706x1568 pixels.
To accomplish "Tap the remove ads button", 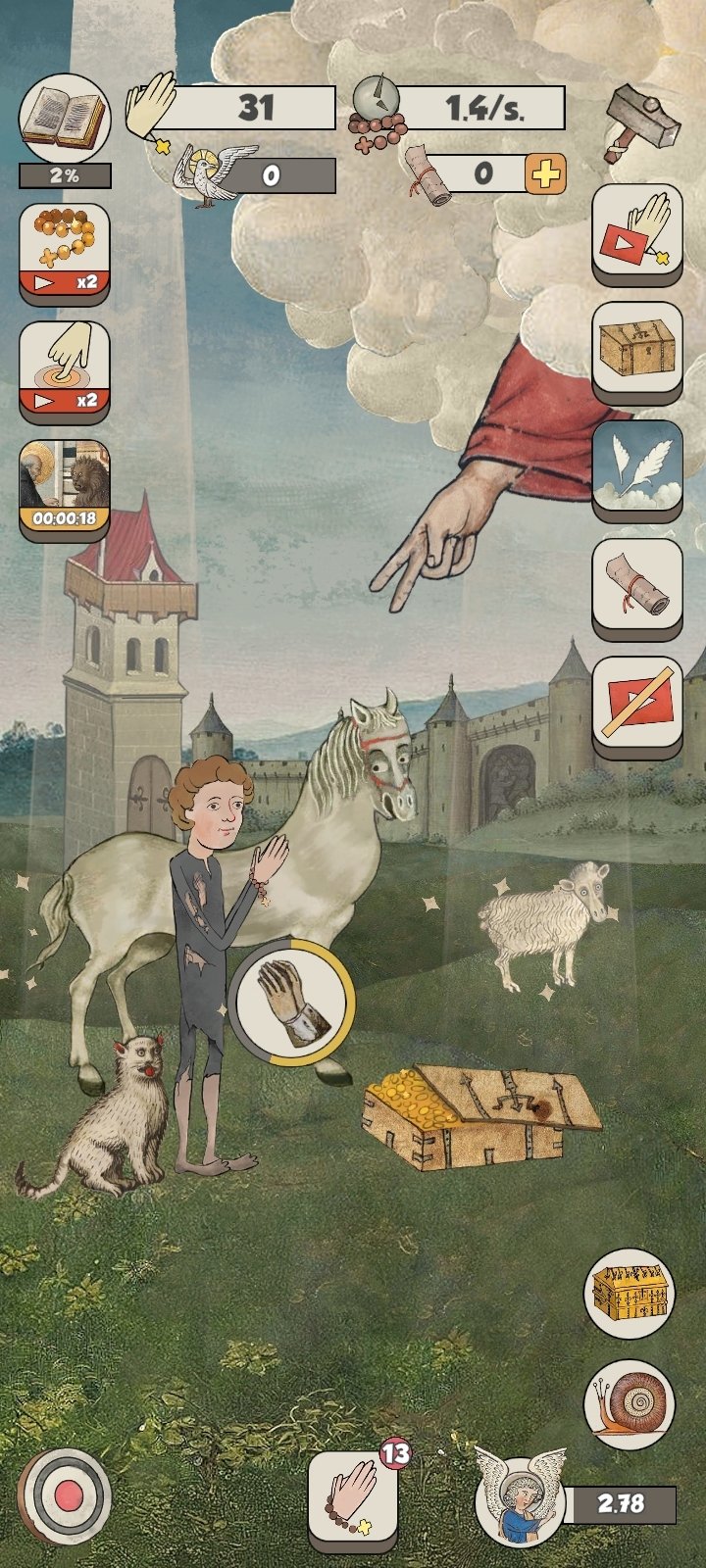I will (637, 704).
